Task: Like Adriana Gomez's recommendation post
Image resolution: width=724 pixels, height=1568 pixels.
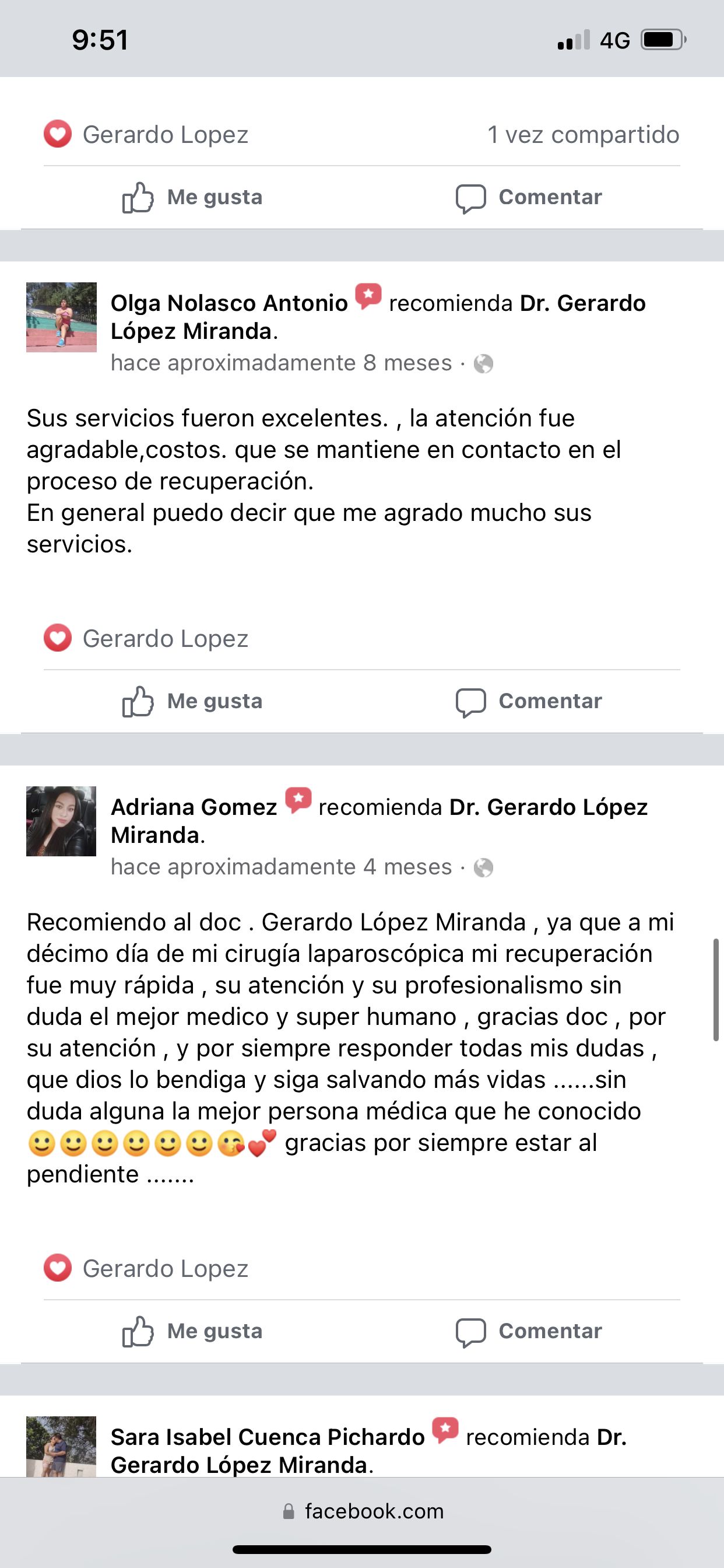Action: [192, 1331]
